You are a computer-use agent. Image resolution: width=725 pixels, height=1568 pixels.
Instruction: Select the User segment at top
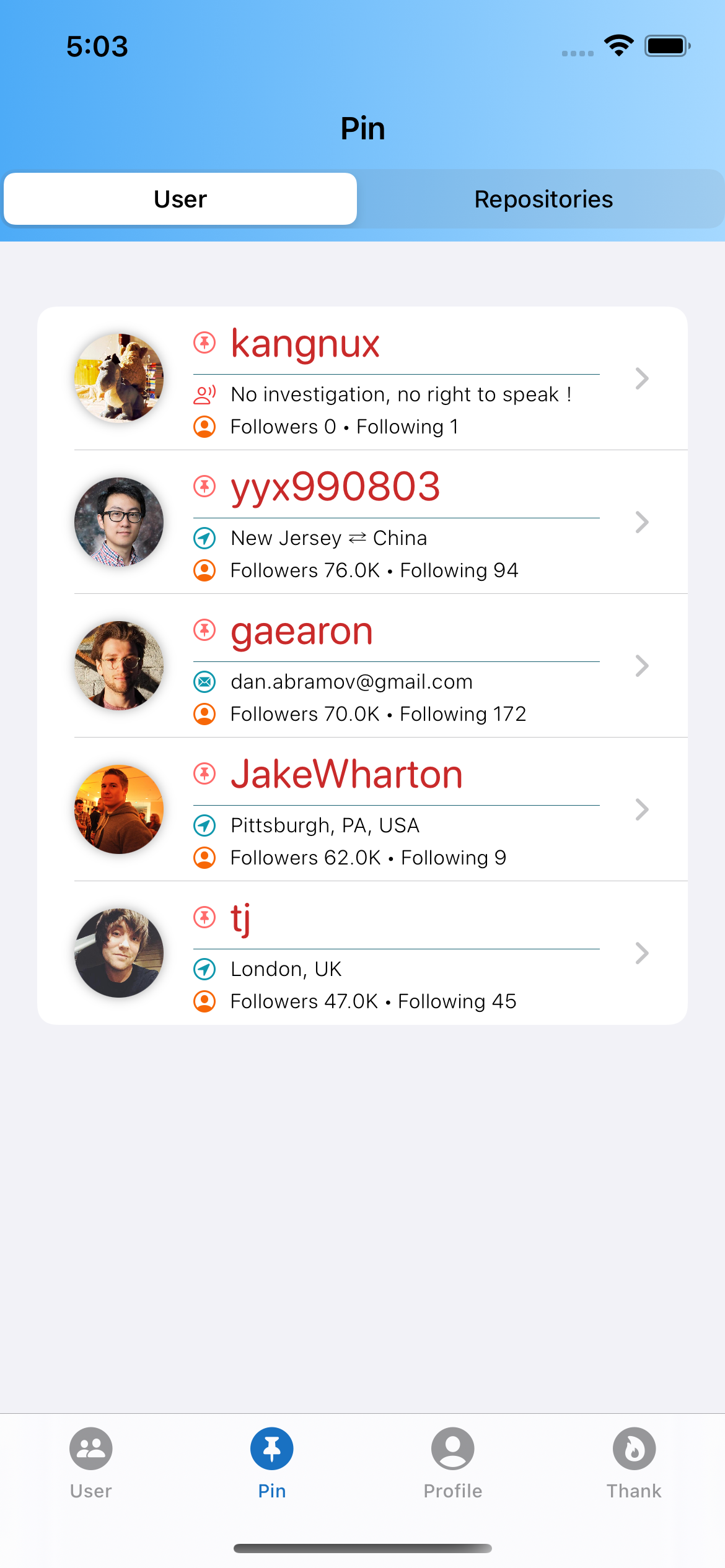click(x=180, y=199)
